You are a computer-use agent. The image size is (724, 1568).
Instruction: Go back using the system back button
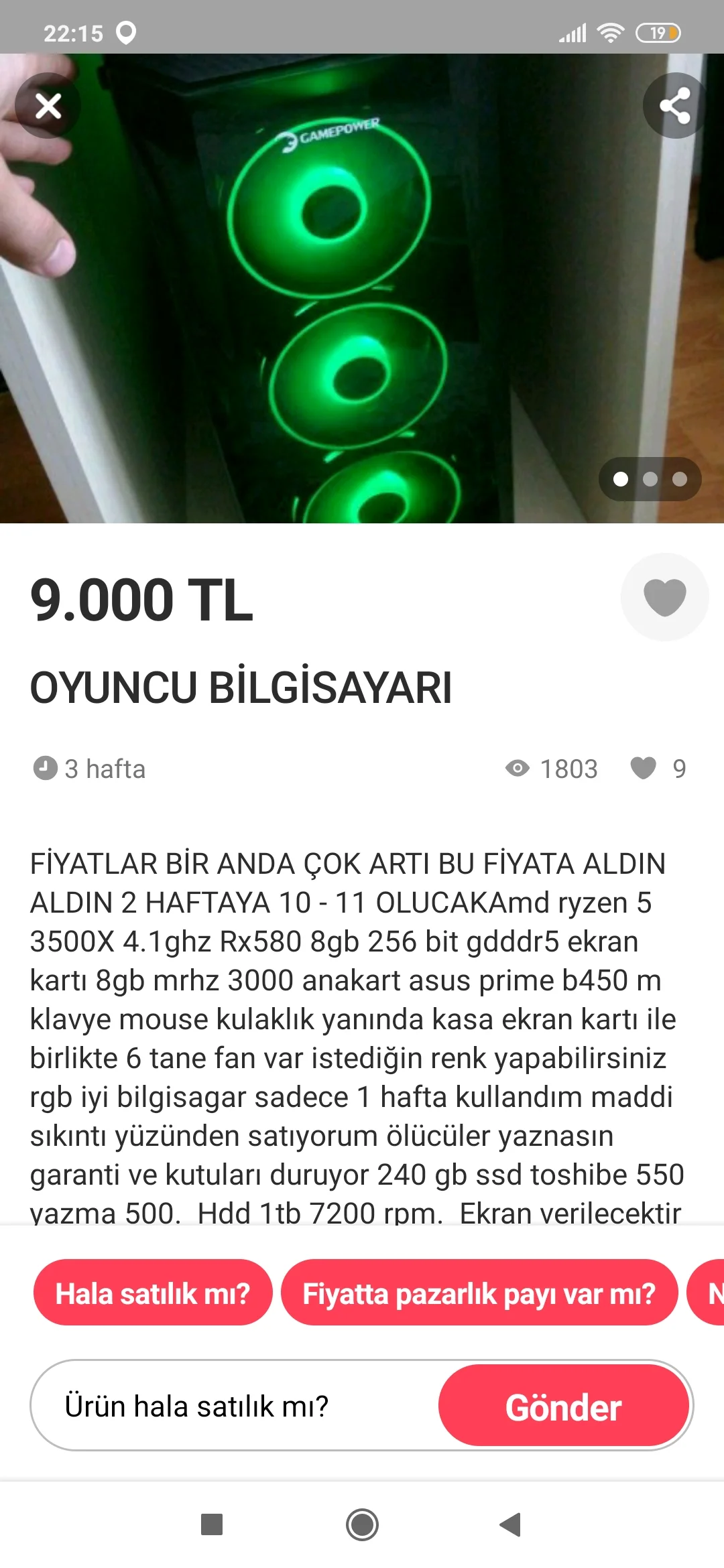[x=511, y=1524]
